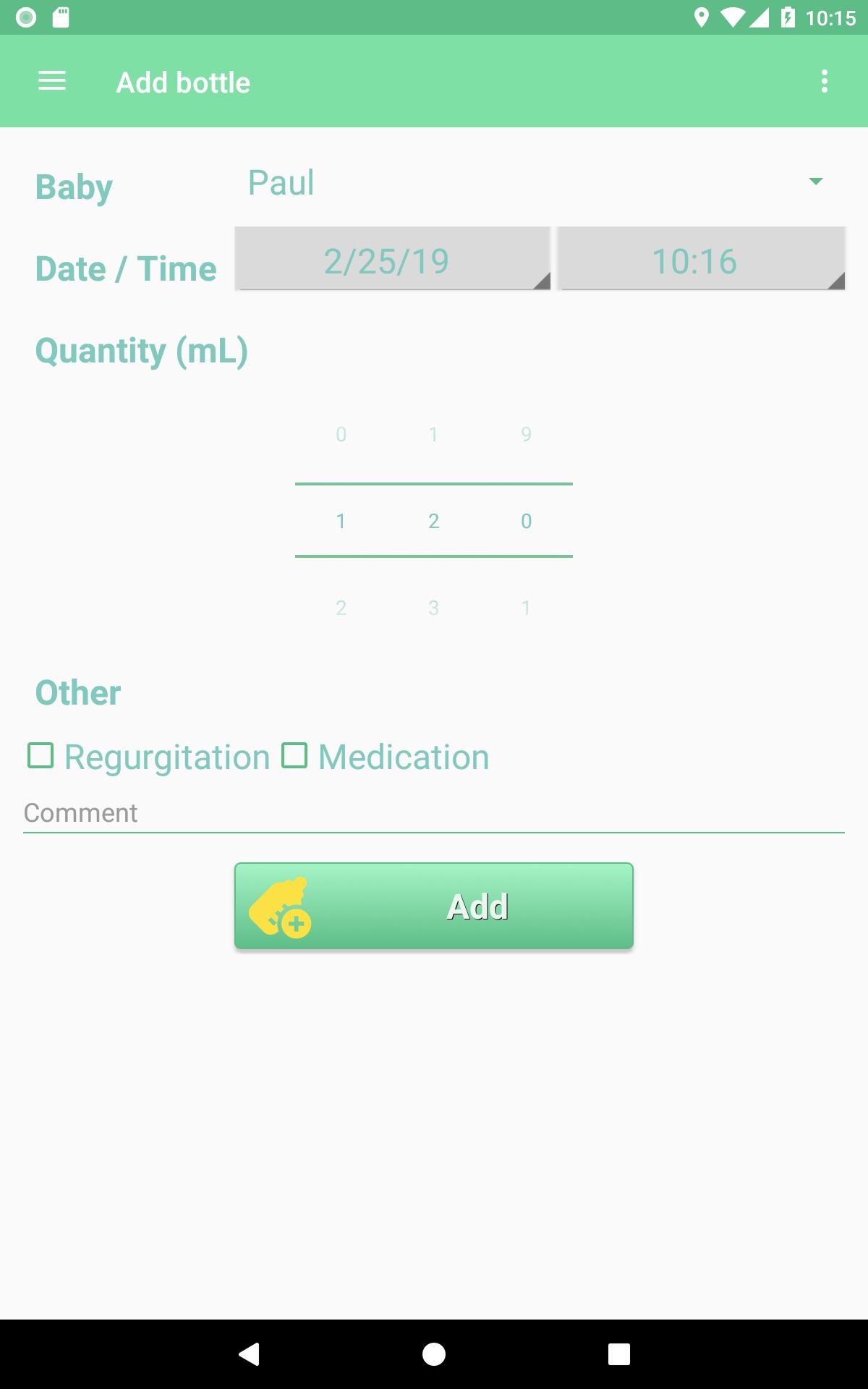Image resolution: width=868 pixels, height=1389 pixels.
Task: Tap the Add button to save bottle
Action: [x=434, y=906]
